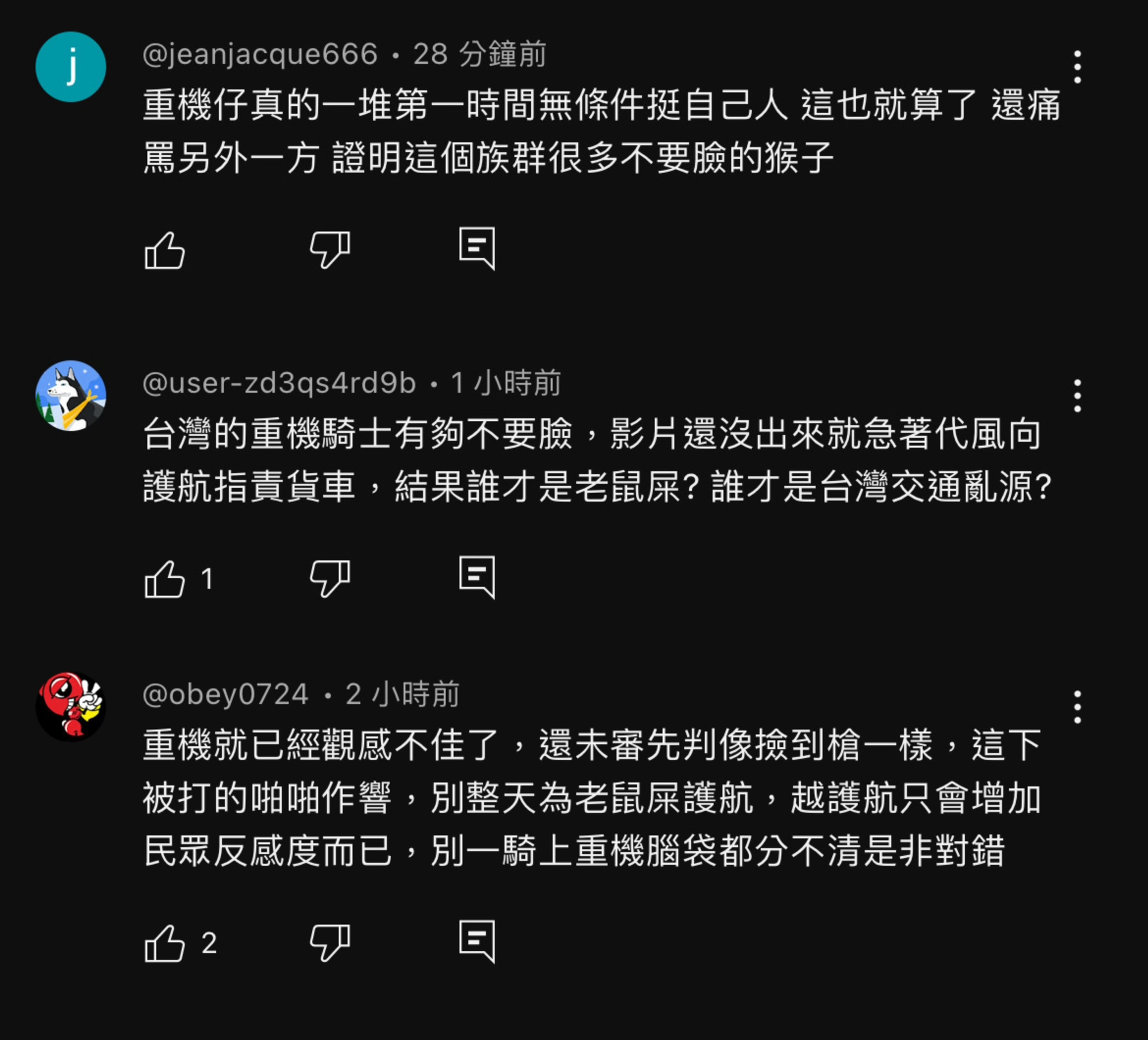1148x1040 pixels.
Task: Dislike the comment by @obey0724
Action: coord(330,942)
